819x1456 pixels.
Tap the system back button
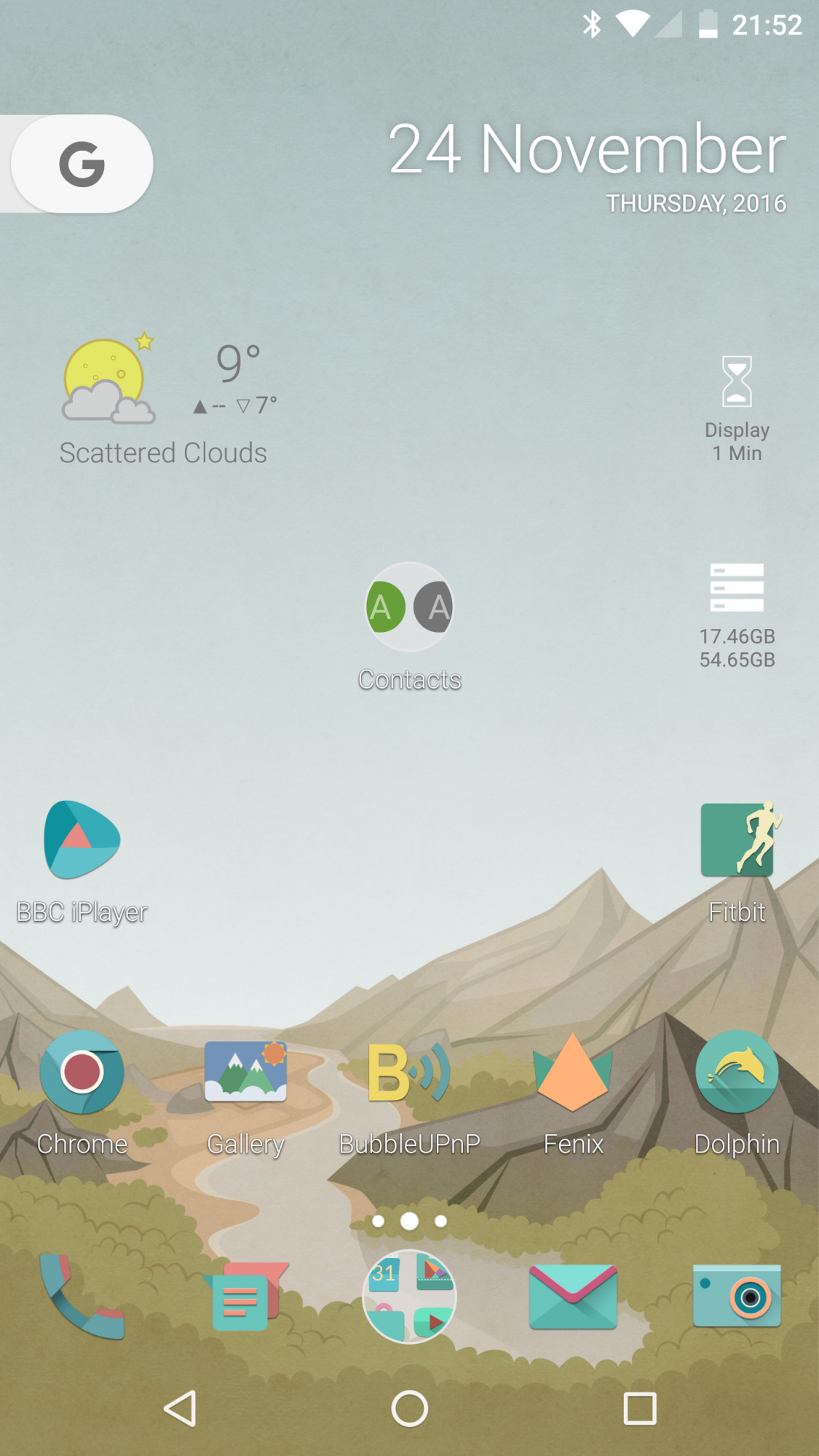(180, 1409)
